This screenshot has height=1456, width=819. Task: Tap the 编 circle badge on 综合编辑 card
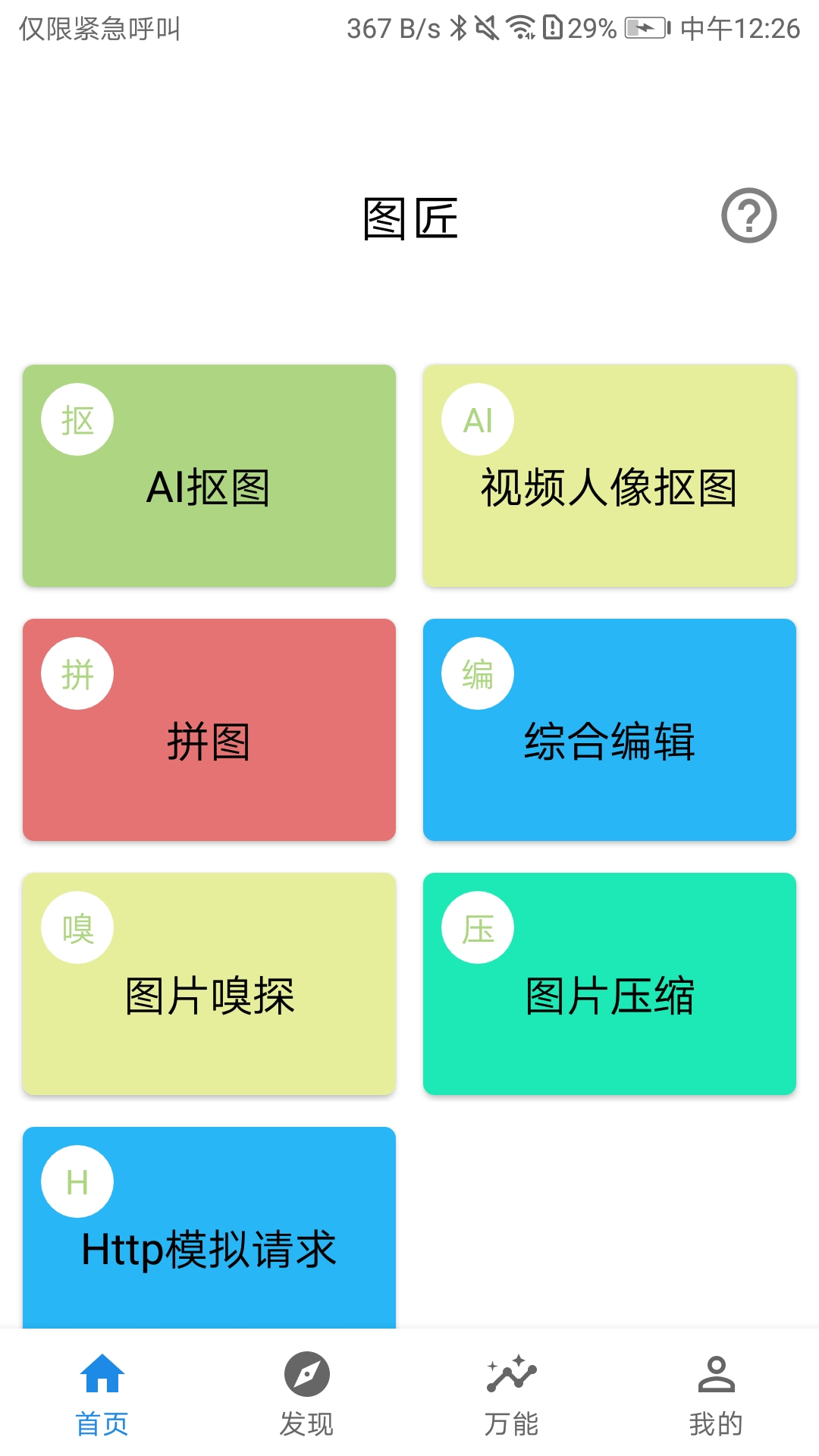[x=478, y=673]
